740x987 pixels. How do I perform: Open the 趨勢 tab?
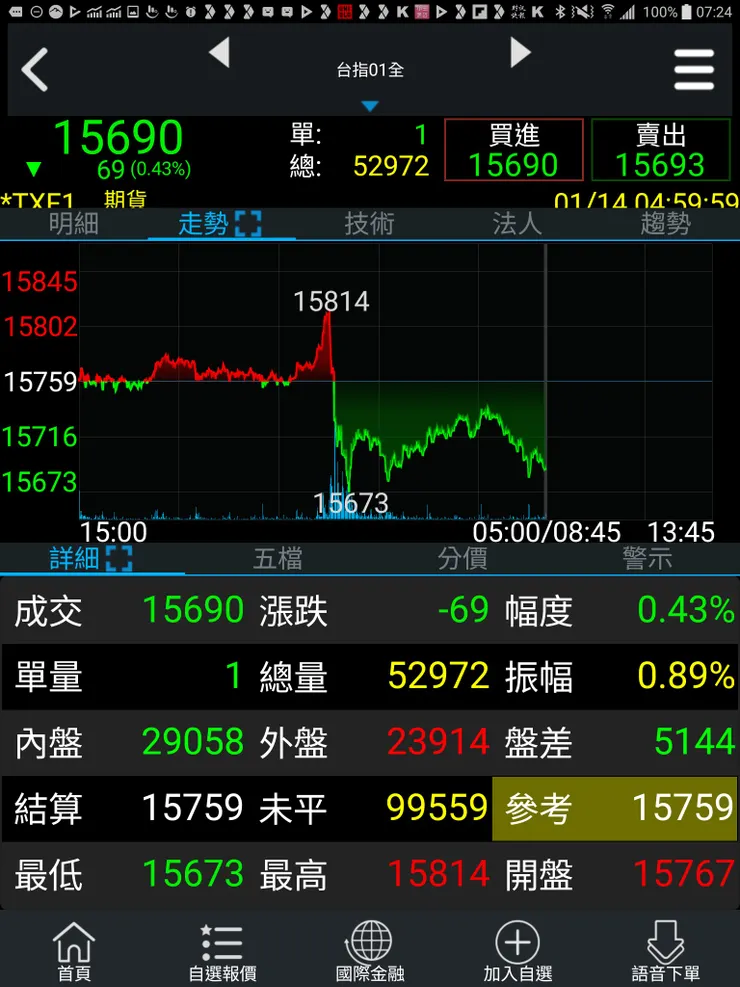coord(665,223)
